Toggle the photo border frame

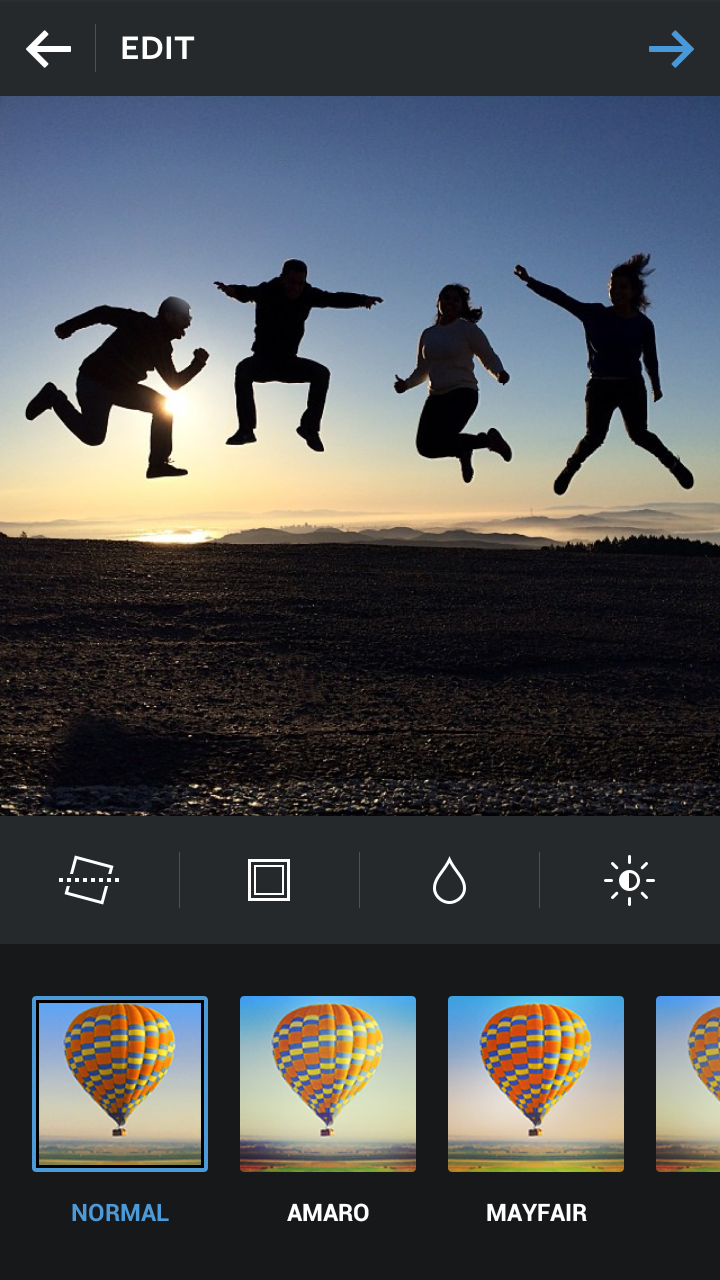coord(269,880)
